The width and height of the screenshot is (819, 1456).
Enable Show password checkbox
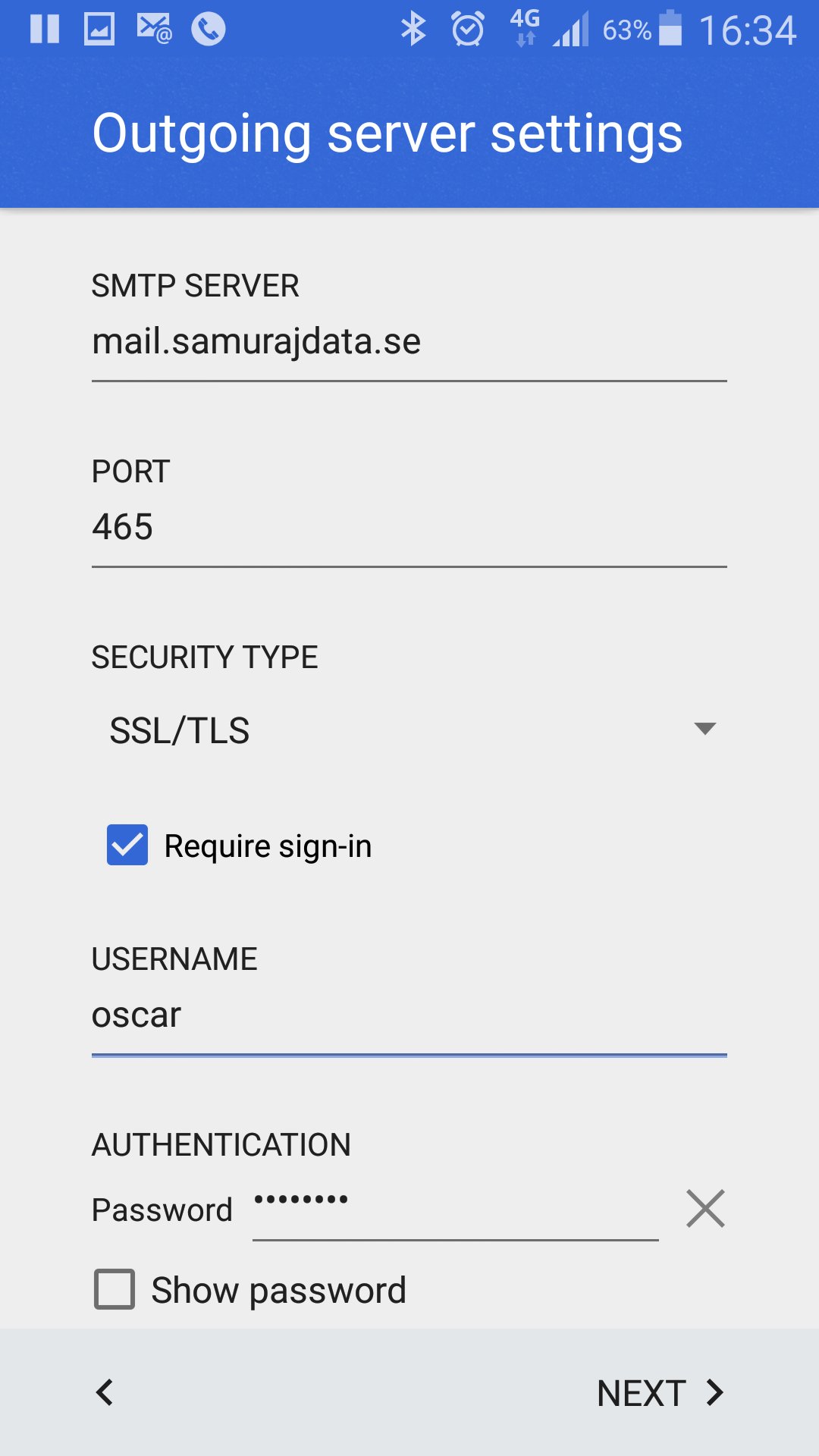[115, 1289]
